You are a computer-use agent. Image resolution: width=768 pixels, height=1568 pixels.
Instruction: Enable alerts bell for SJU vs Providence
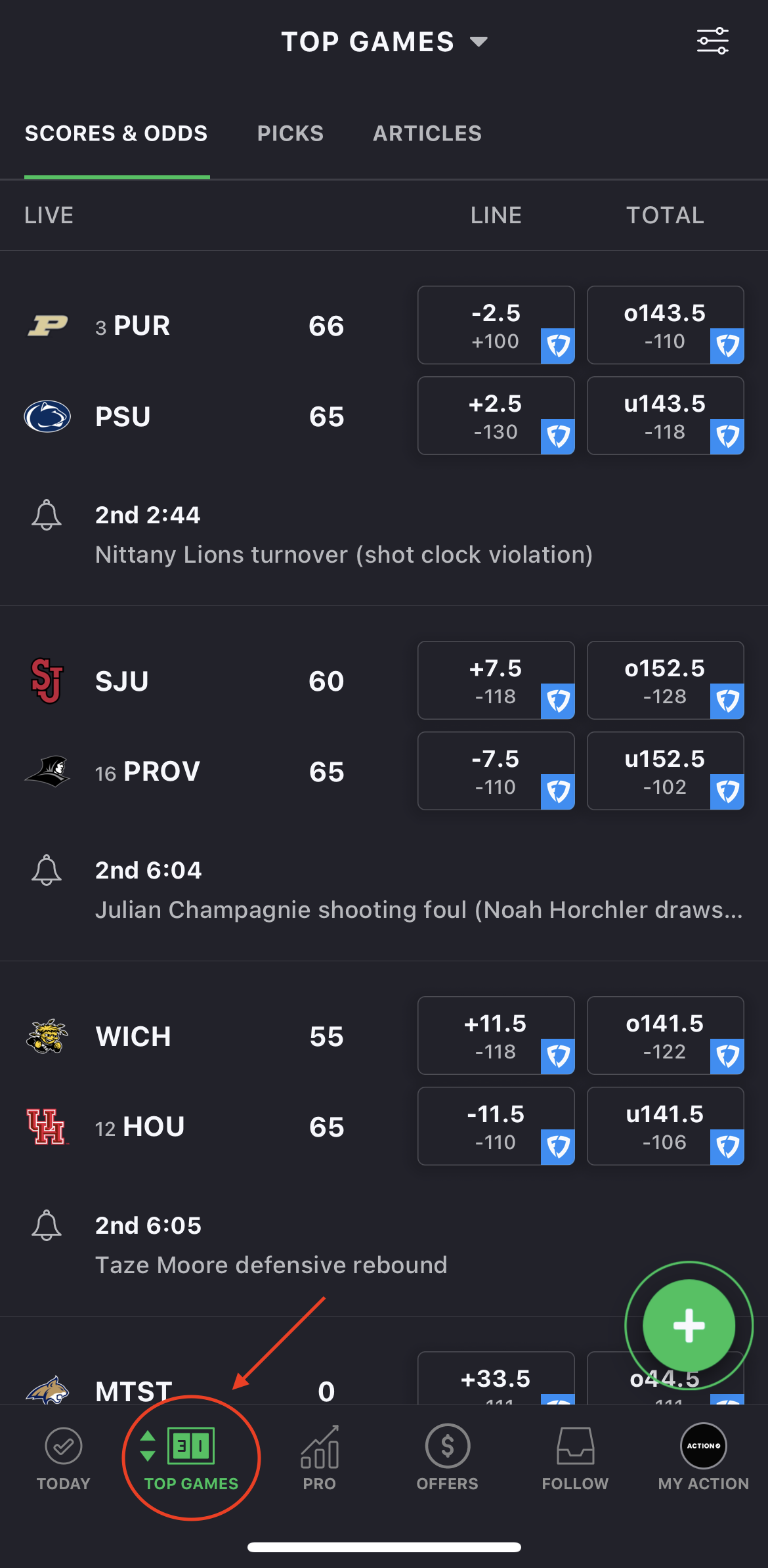(x=47, y=871)
